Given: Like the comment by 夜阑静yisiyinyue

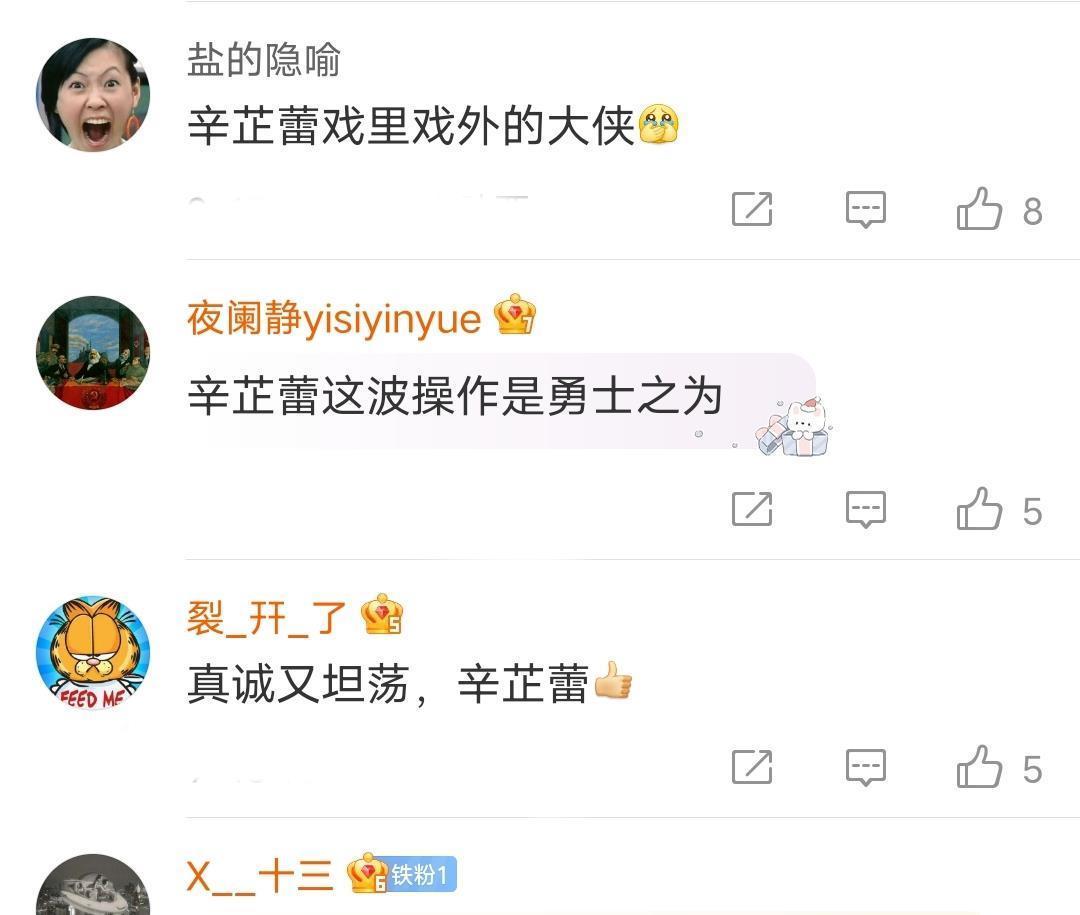Looking at the screenshot, I should pos(979,510).
